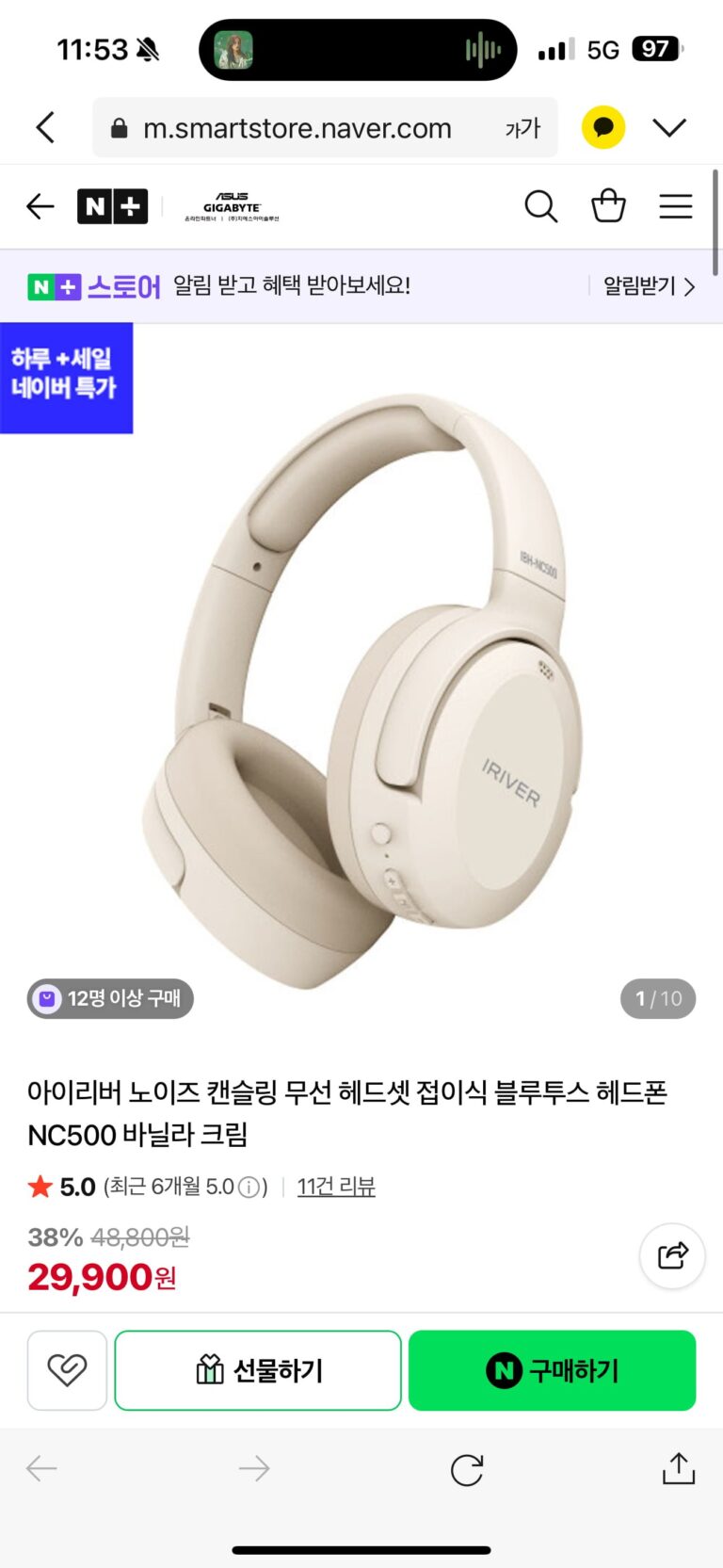Tap 알림받기 to get store notifications

click(649, 286)
